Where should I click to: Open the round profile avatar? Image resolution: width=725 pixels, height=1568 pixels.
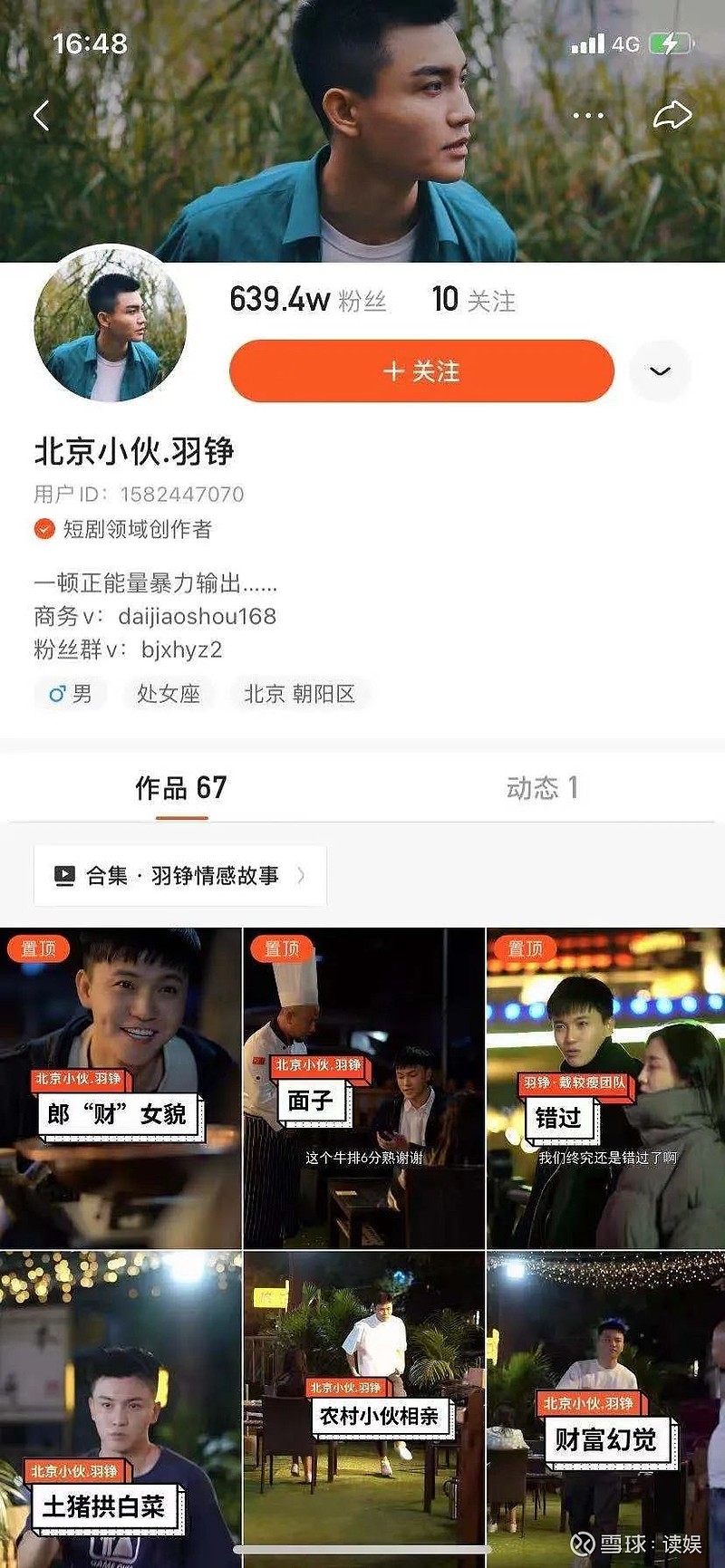110,324
